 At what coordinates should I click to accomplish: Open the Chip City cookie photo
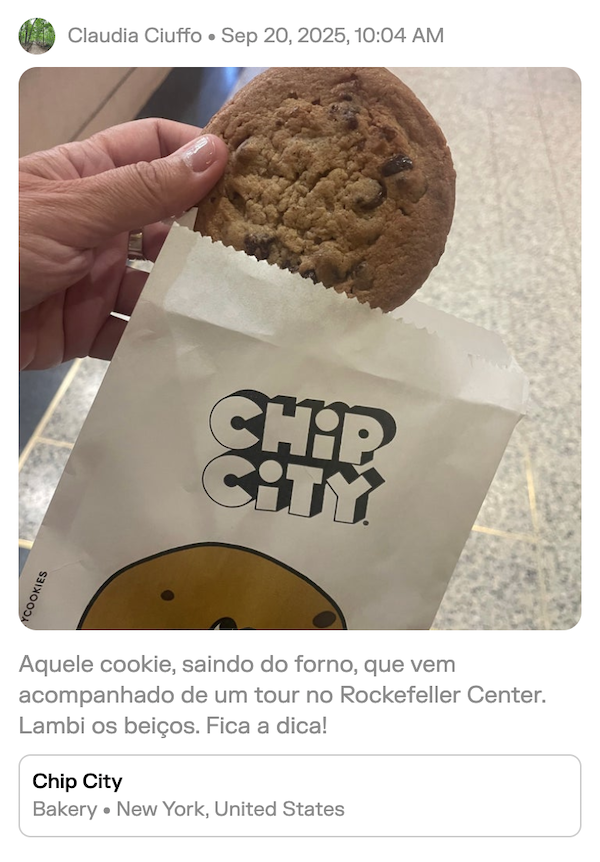[x=300, y=348]
